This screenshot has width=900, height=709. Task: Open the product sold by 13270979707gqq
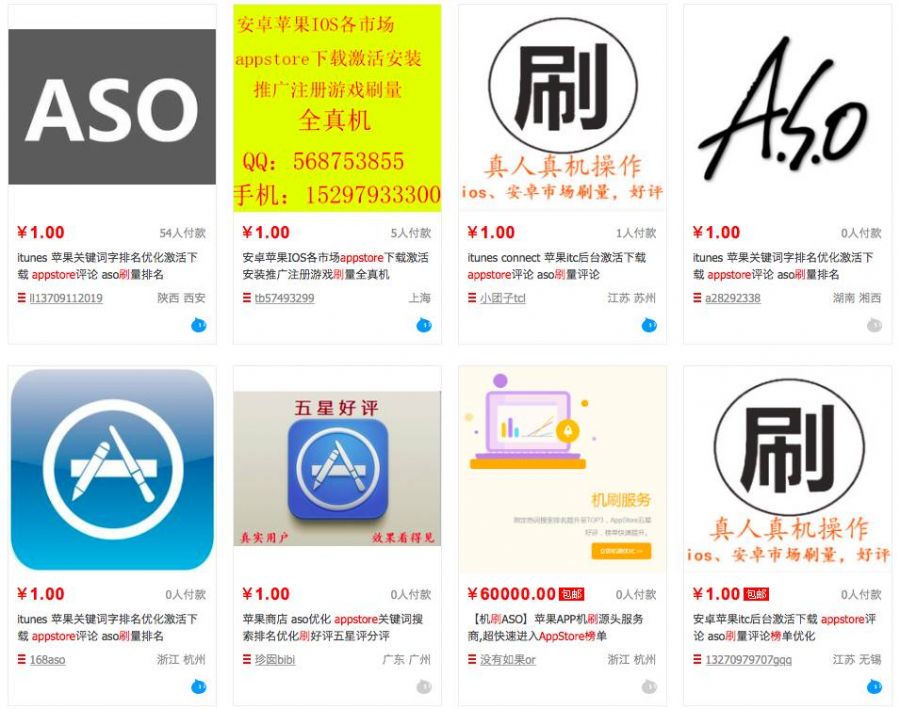pos(787,469)
